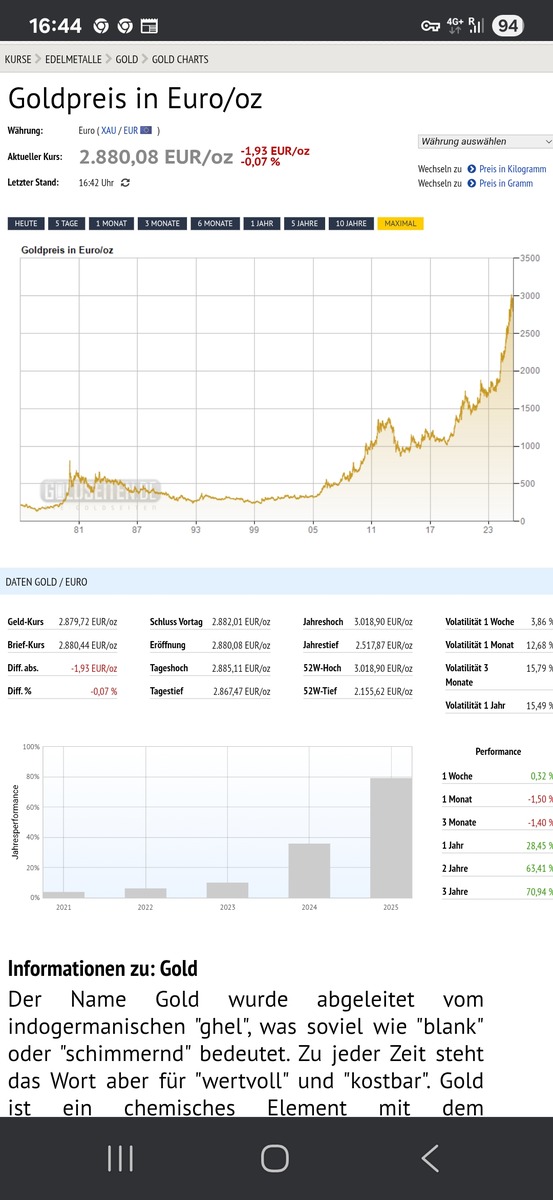Open recent apps from navigation bar

pos(120,1158)
